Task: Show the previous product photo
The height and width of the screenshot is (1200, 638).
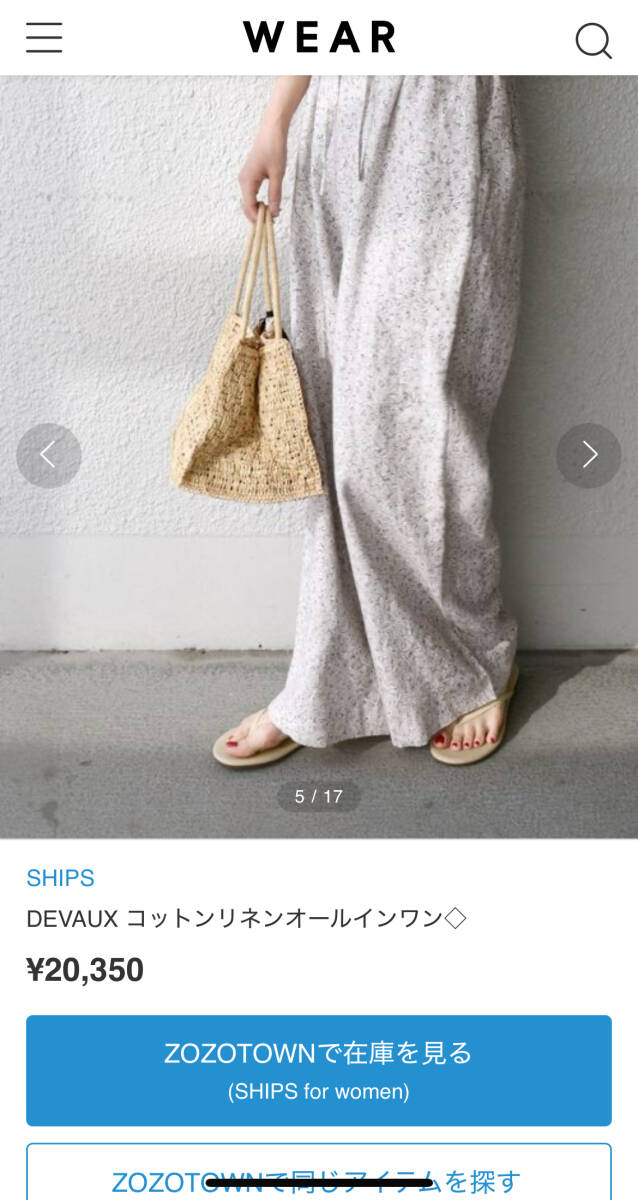Action: click(48, 455)
